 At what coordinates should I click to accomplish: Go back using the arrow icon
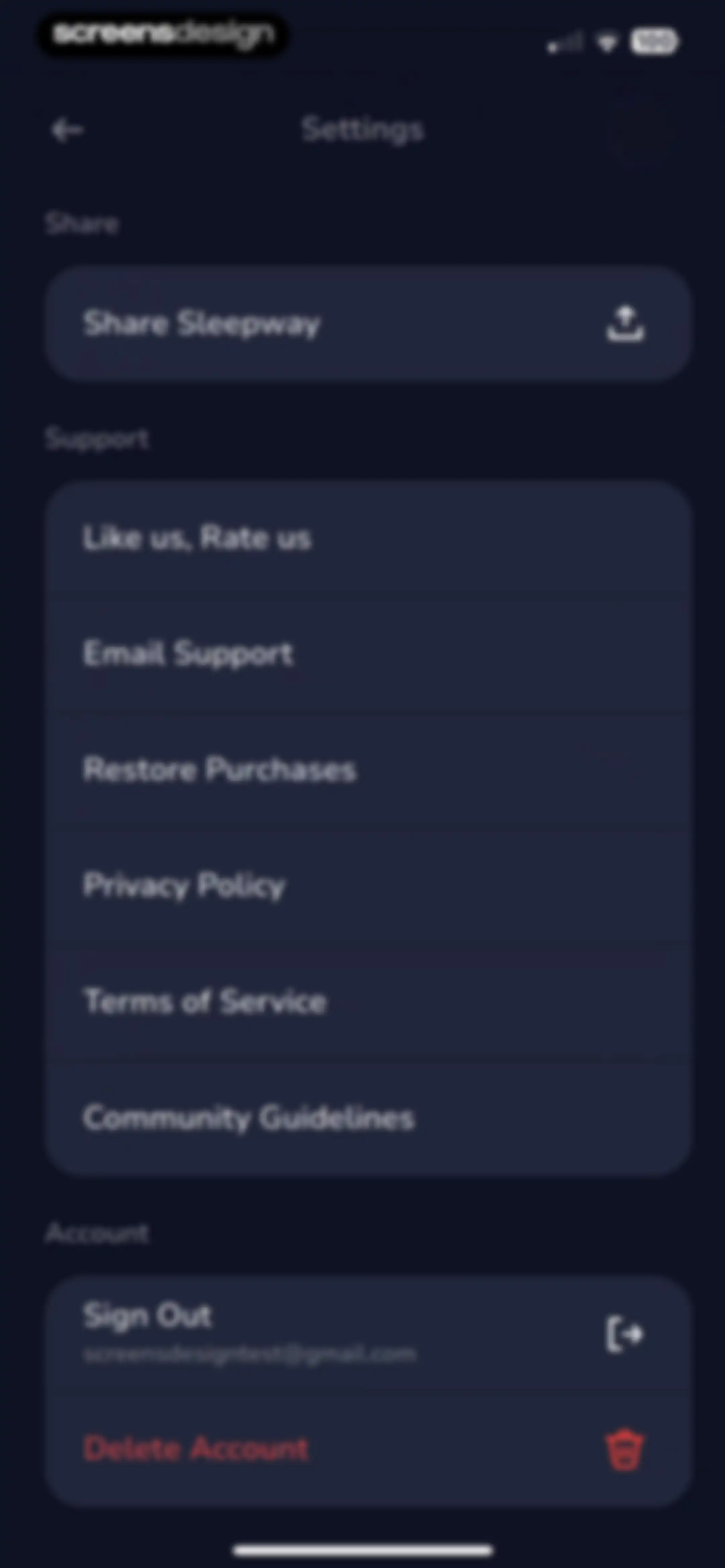(67, 130)
